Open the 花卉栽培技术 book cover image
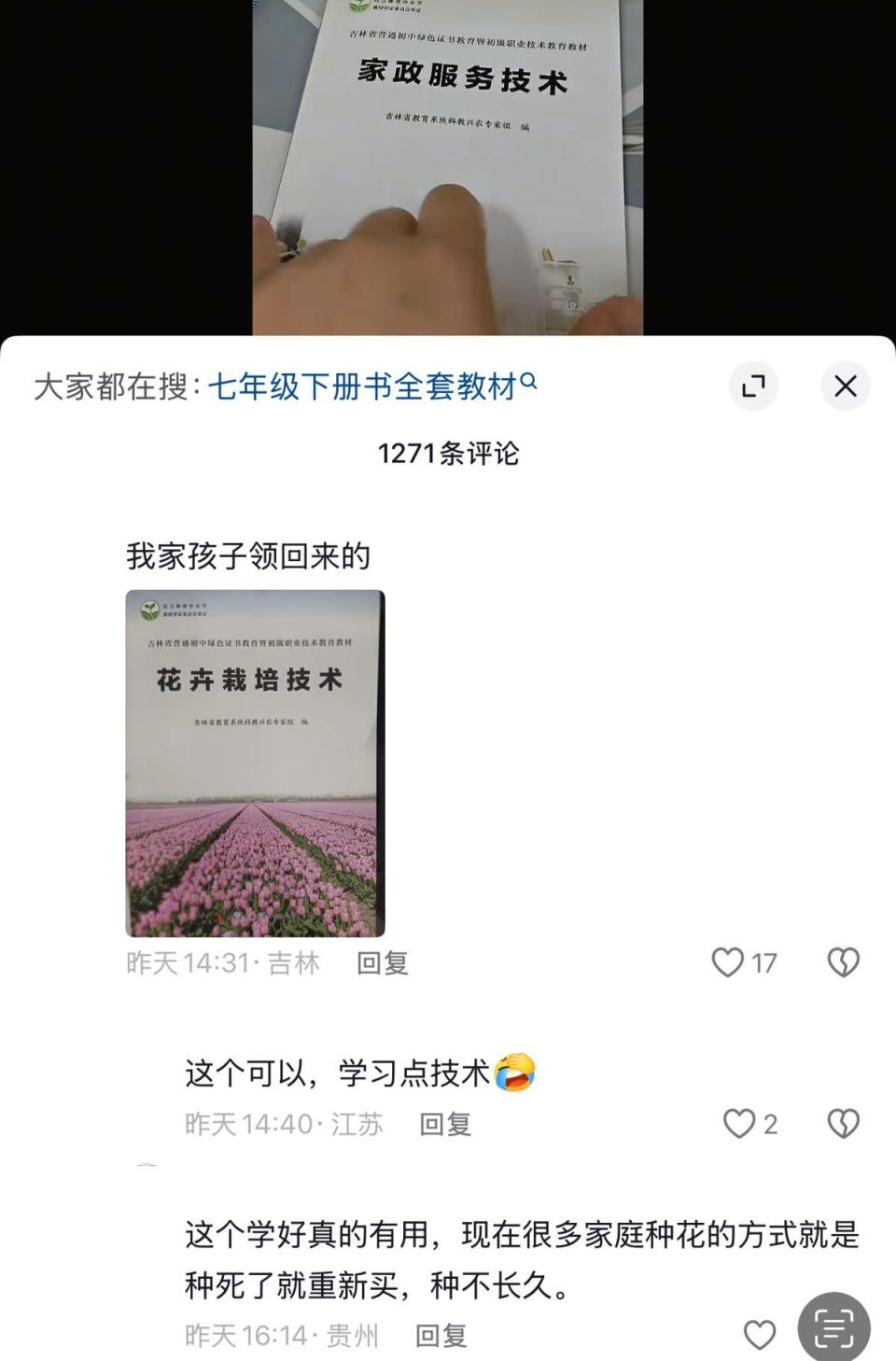The height and width of the screenshot is (1361, 896). click(x=254, y=761)
